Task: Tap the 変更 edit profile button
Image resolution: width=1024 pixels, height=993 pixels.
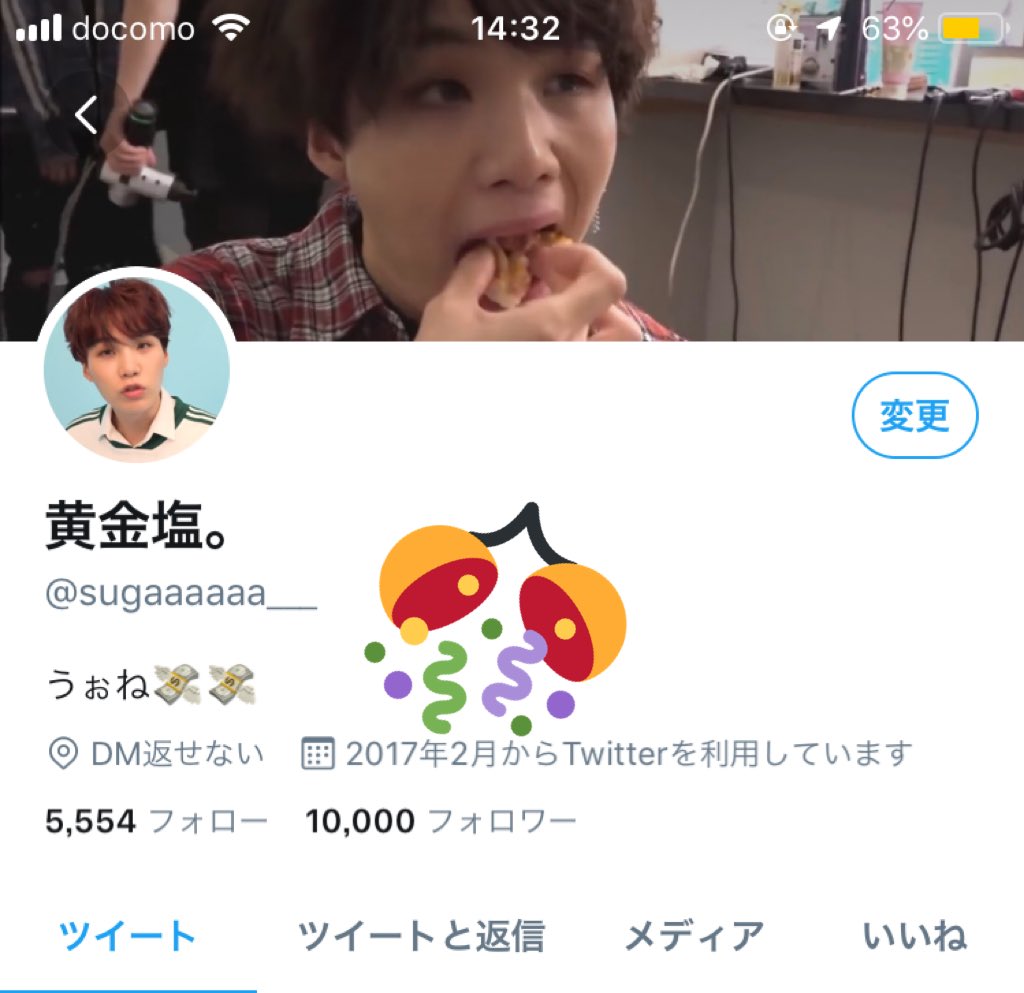Action: pos(914,415)
